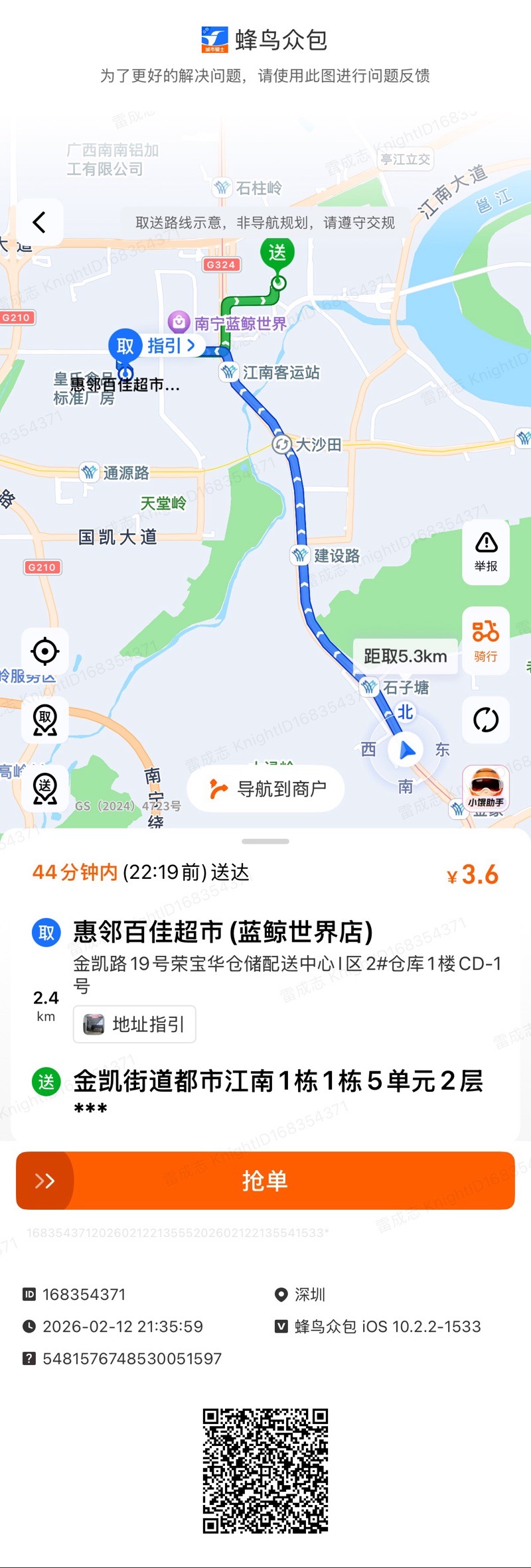Go back using the arrow on the map
The image size is (531, 1568).
[x=40, y=222]
